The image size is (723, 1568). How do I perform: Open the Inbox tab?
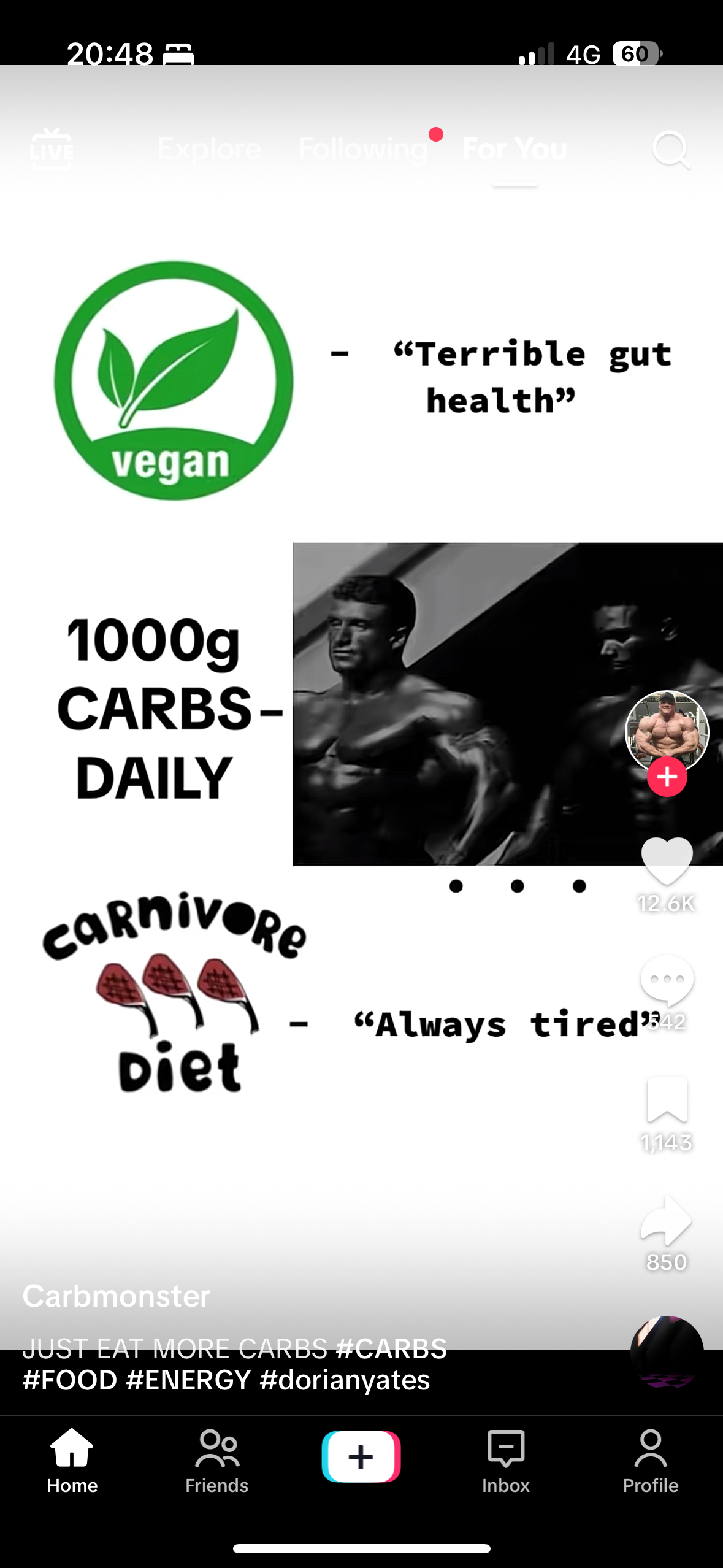(505, 1461)
